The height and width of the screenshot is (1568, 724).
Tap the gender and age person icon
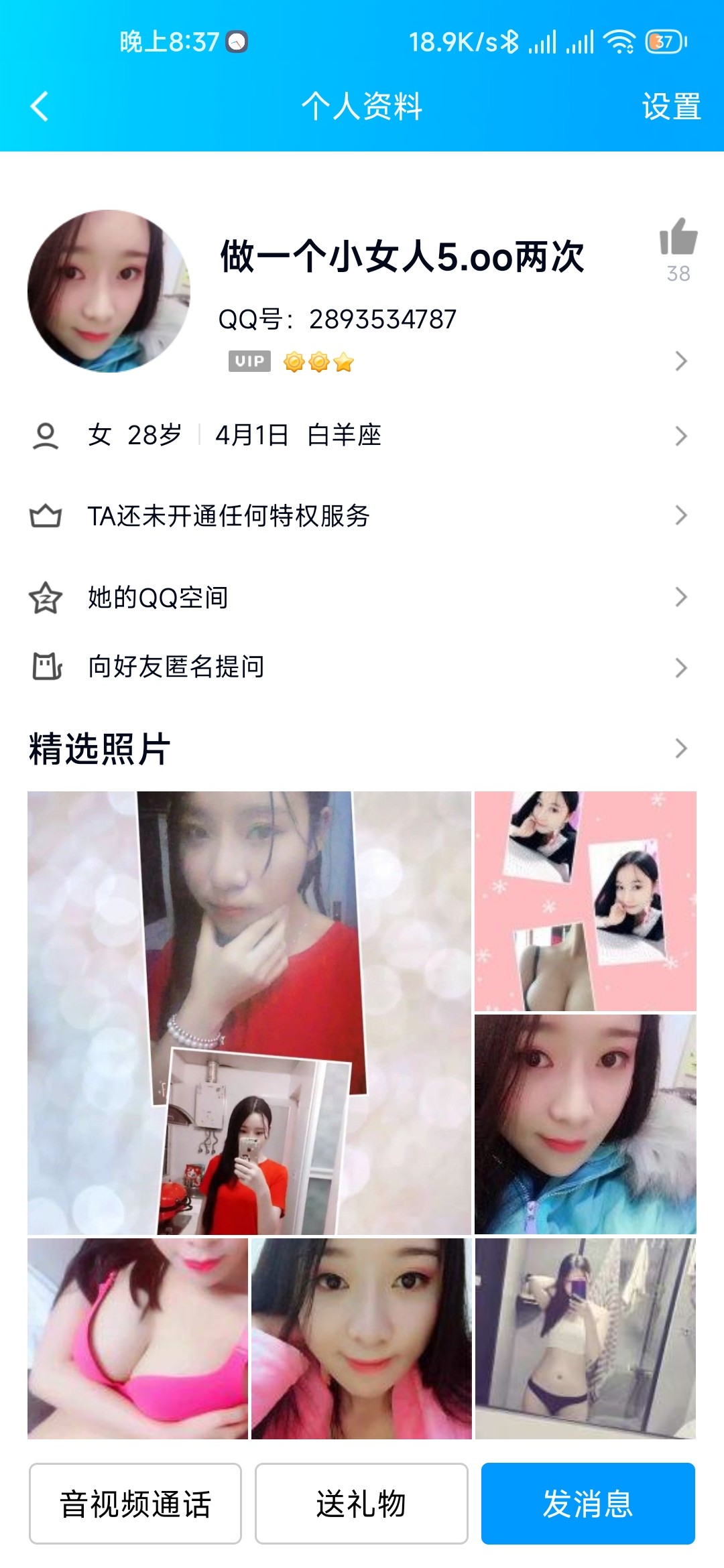[45, 436]
